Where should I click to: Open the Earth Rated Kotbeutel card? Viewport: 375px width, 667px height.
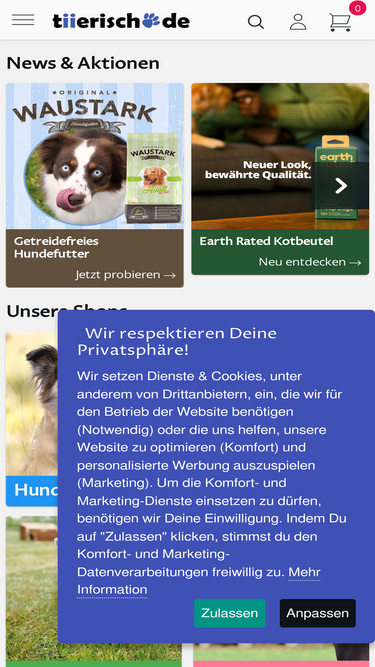[x=280, y=179]
